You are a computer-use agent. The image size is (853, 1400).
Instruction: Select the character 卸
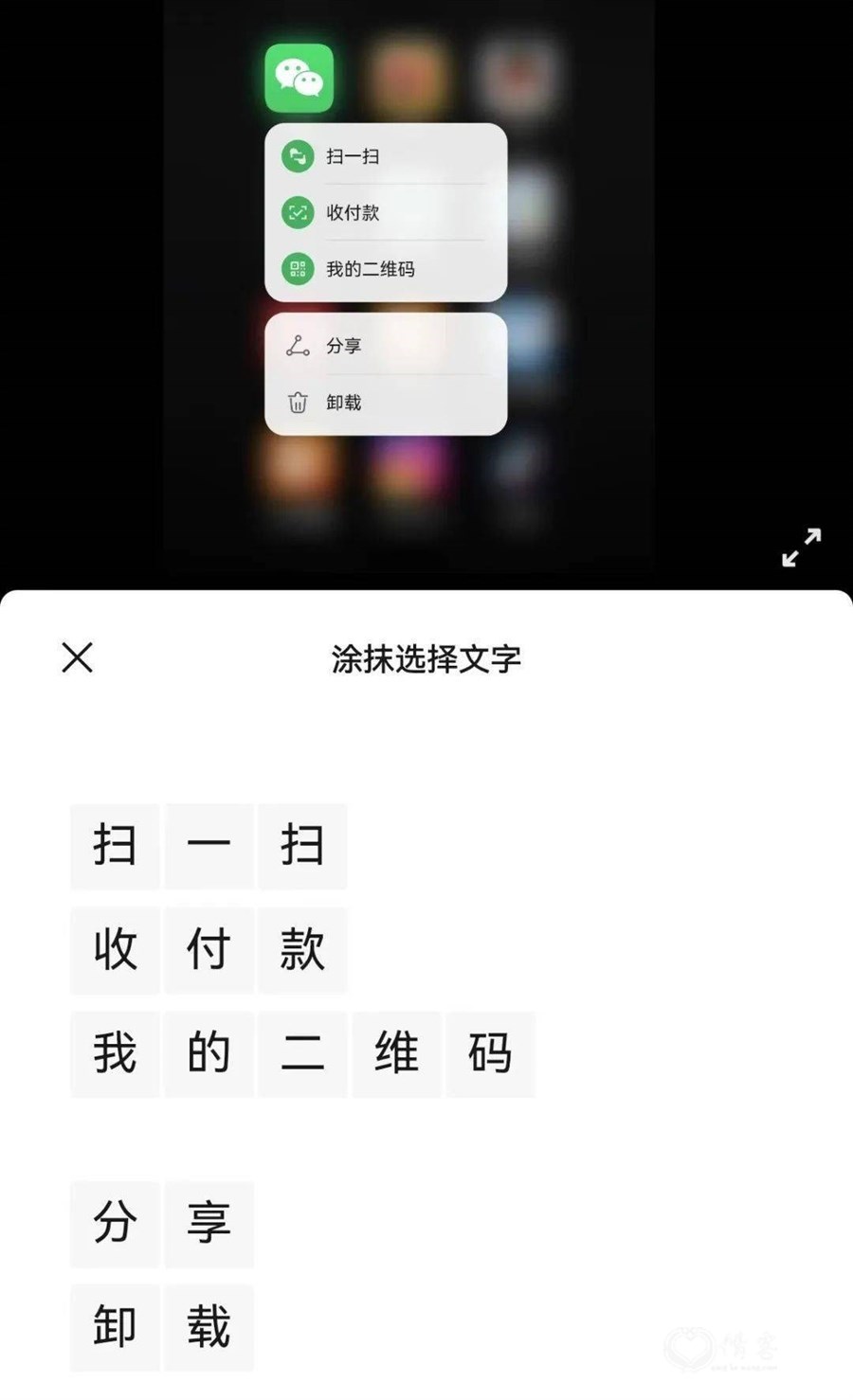pos(115,1328)
